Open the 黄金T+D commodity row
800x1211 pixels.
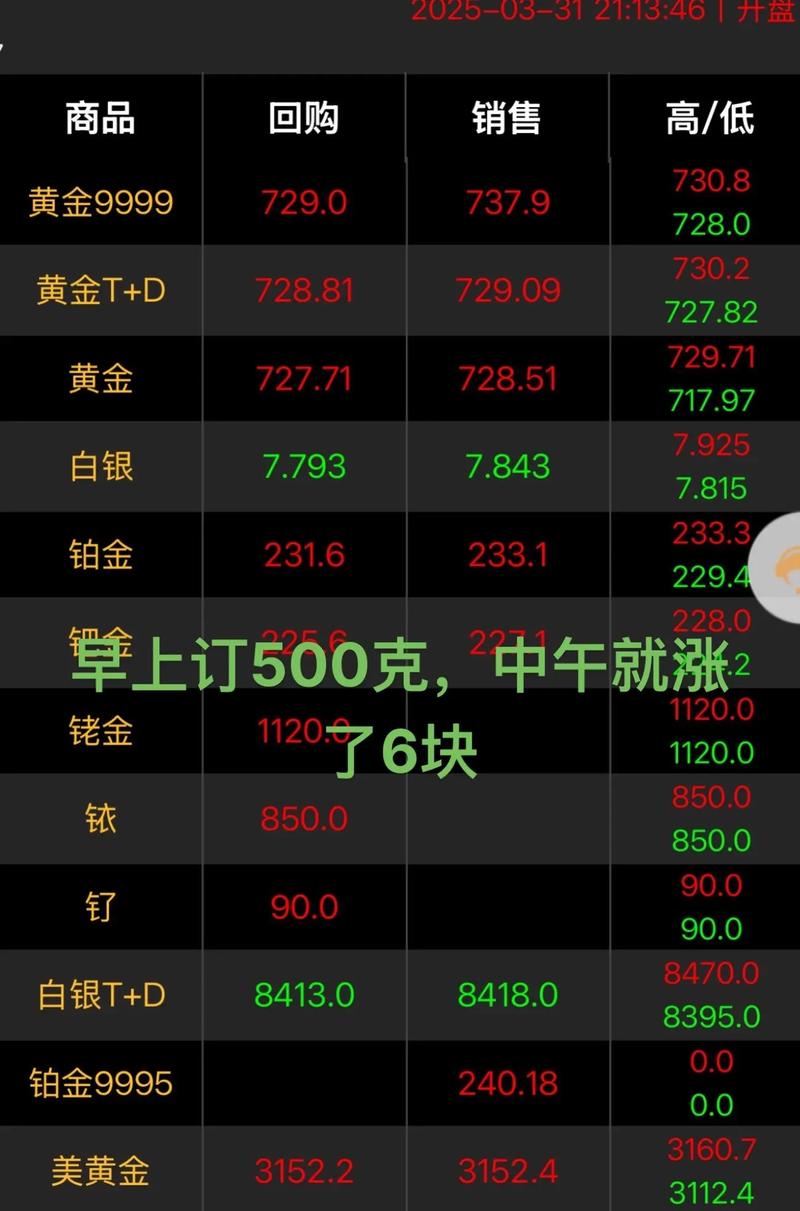click(x=100, y=290)
